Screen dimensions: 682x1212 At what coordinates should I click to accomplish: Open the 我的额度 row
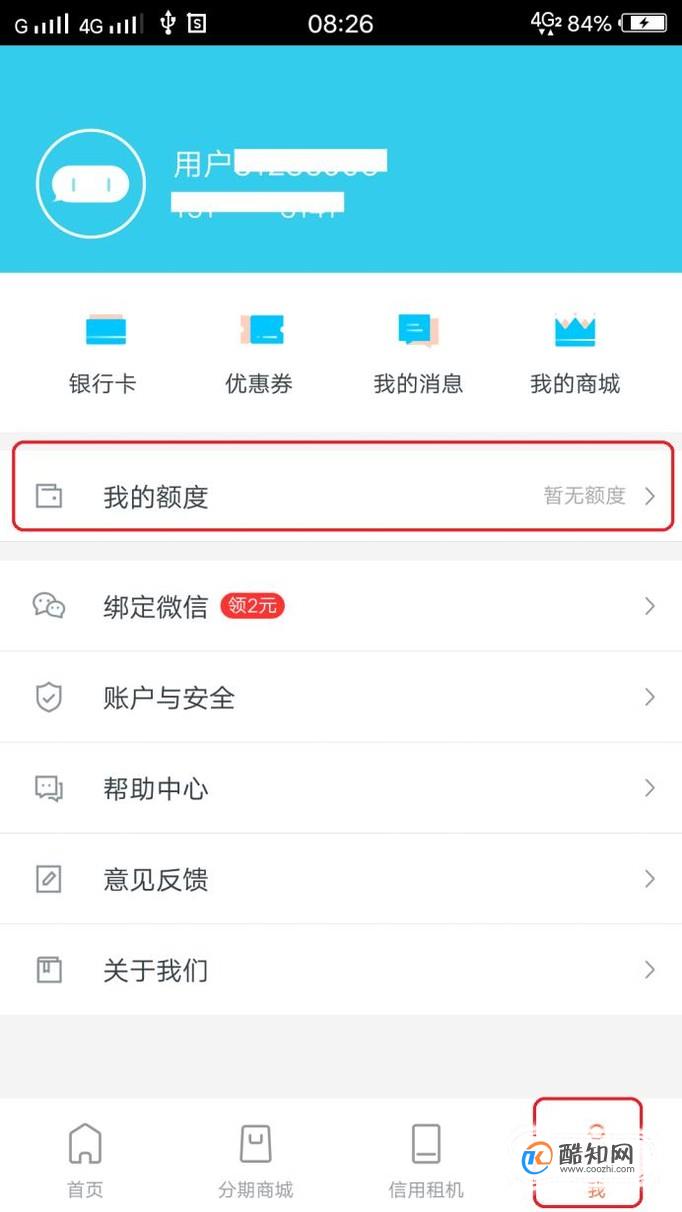pos(341,496)
